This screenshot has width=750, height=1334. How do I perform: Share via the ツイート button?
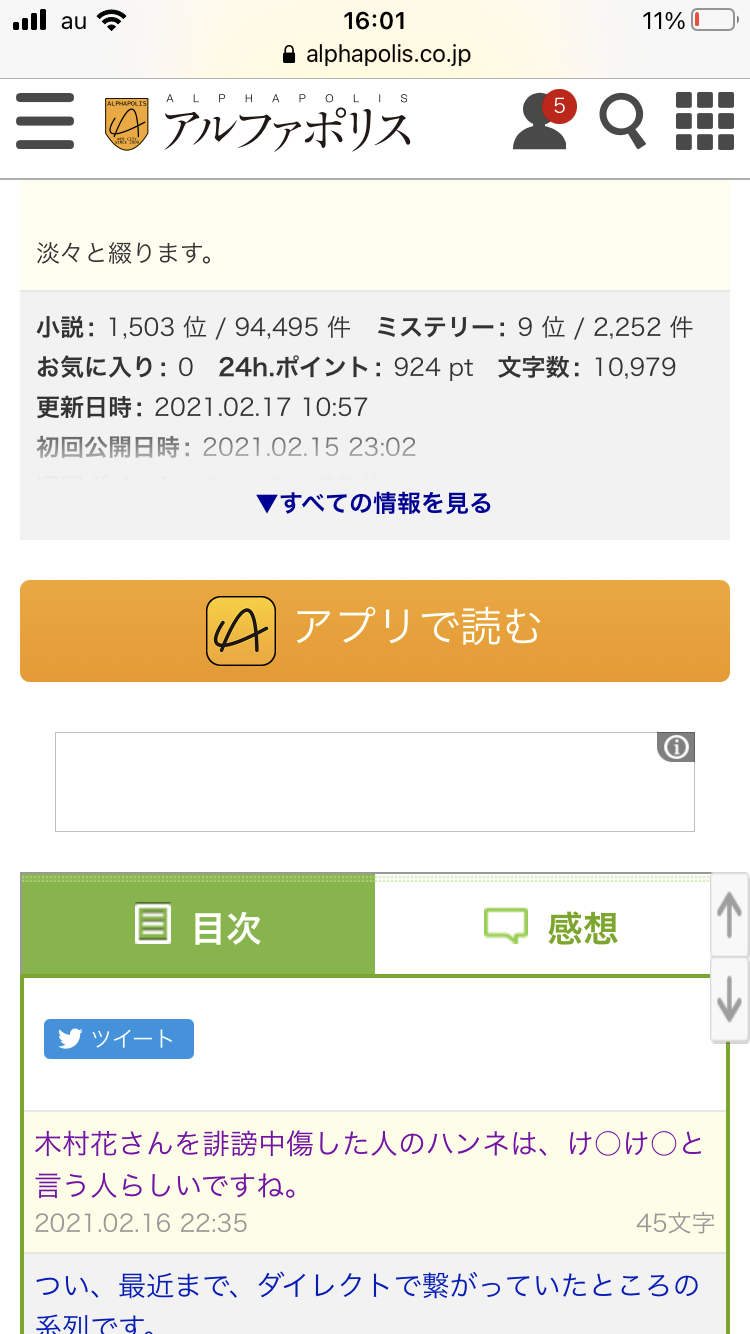(x=119, y=1039)
